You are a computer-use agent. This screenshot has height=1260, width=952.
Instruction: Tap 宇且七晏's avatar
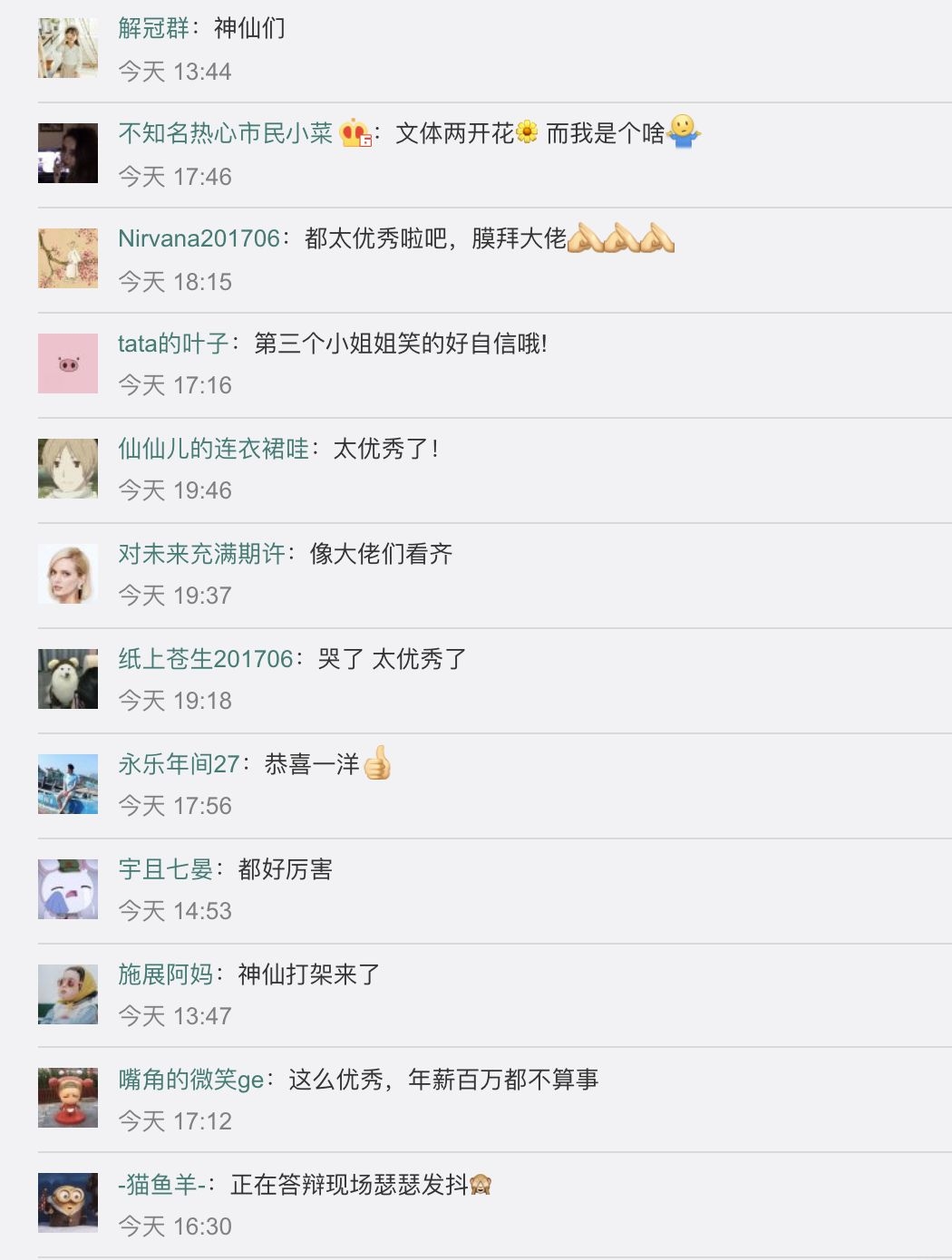(68, 889)
